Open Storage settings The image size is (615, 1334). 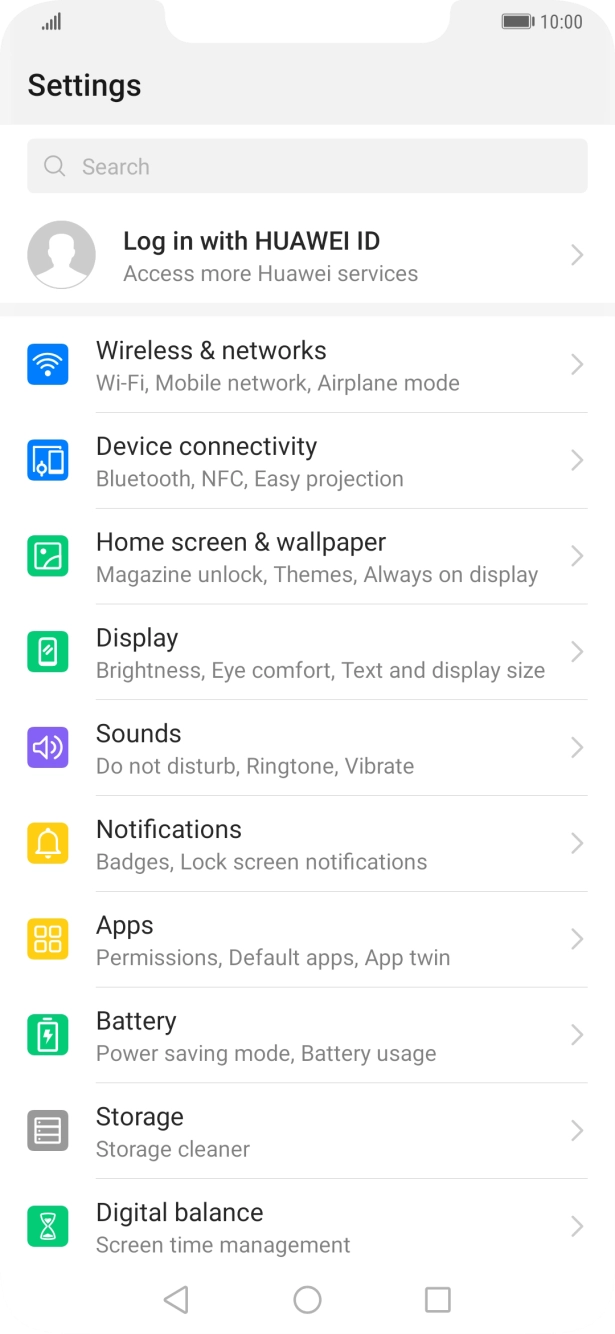tap(307, 1131)
